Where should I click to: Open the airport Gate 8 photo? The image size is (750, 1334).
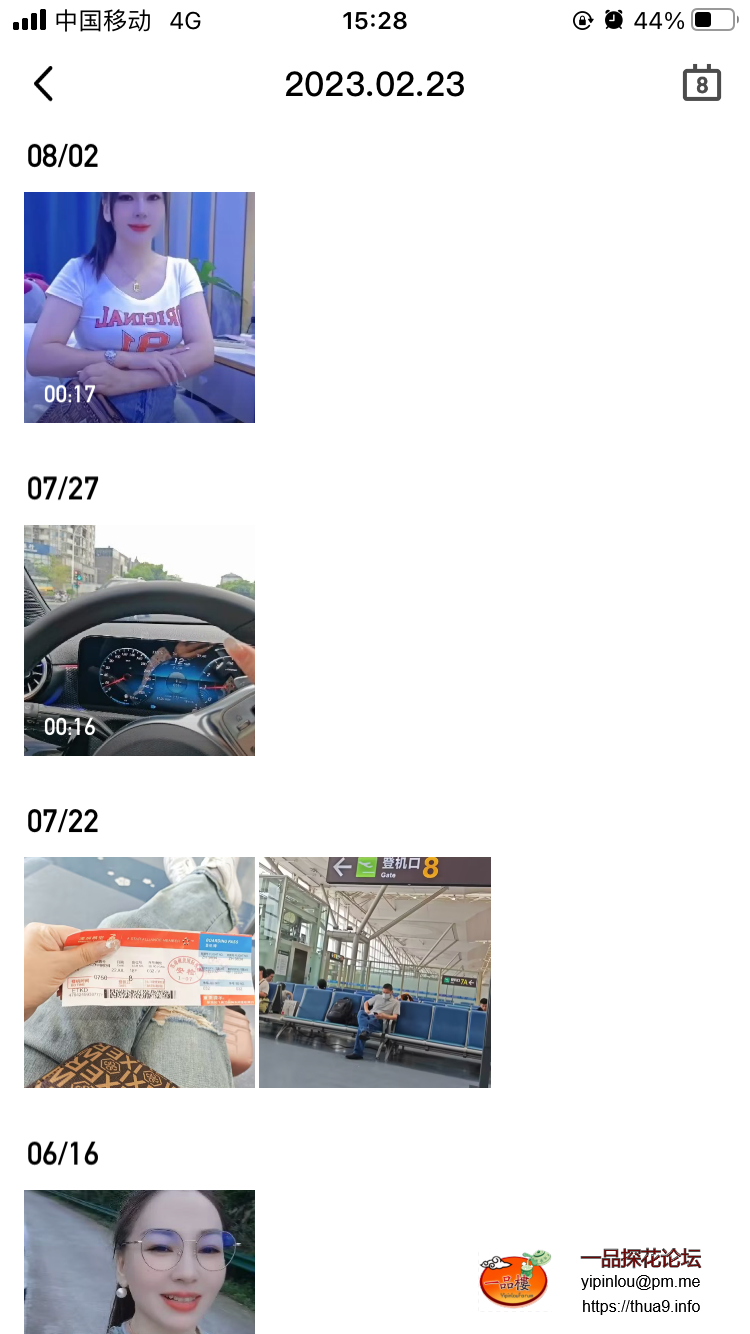pyautogui.click(x=375, y=972)
